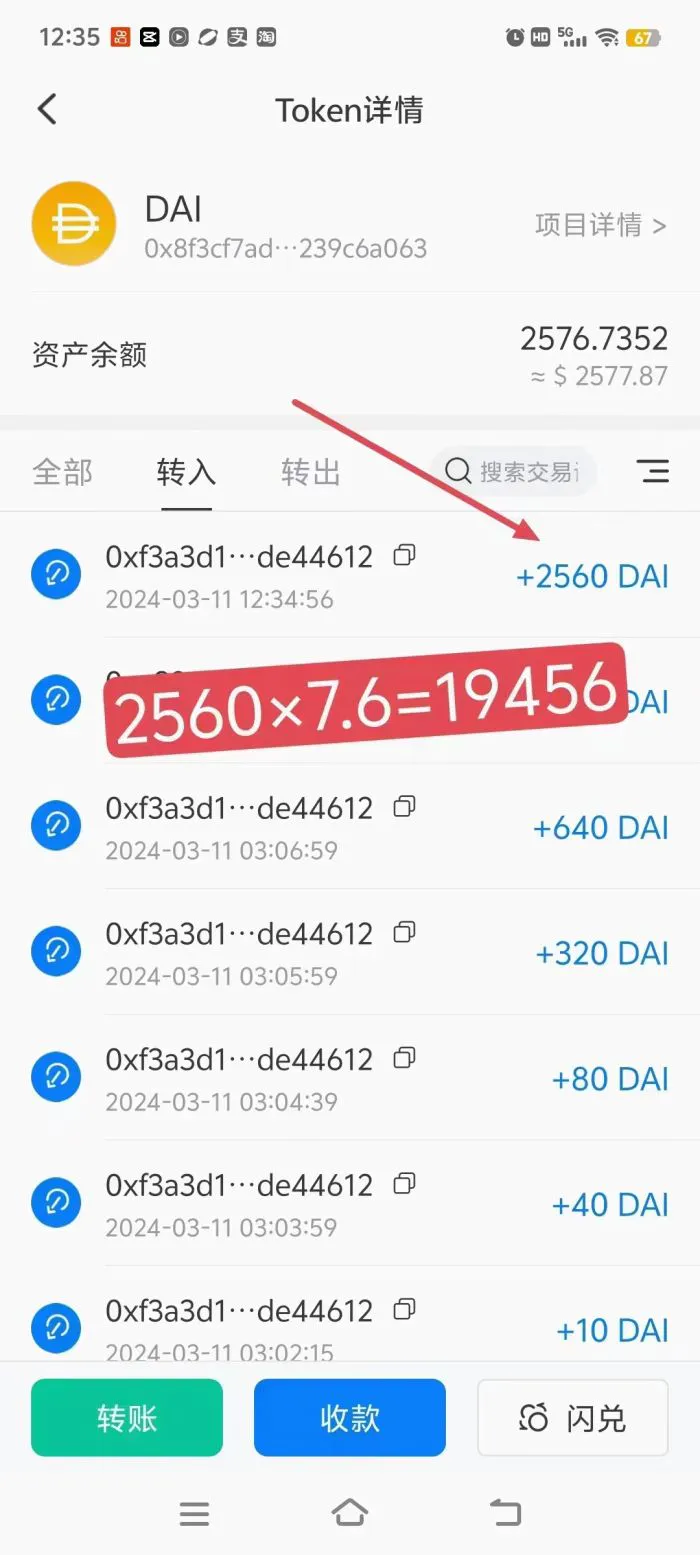Copy address of the +640 DAI transaction
Viewport: 700px width, 1555px height.
(x=404, y=806)
